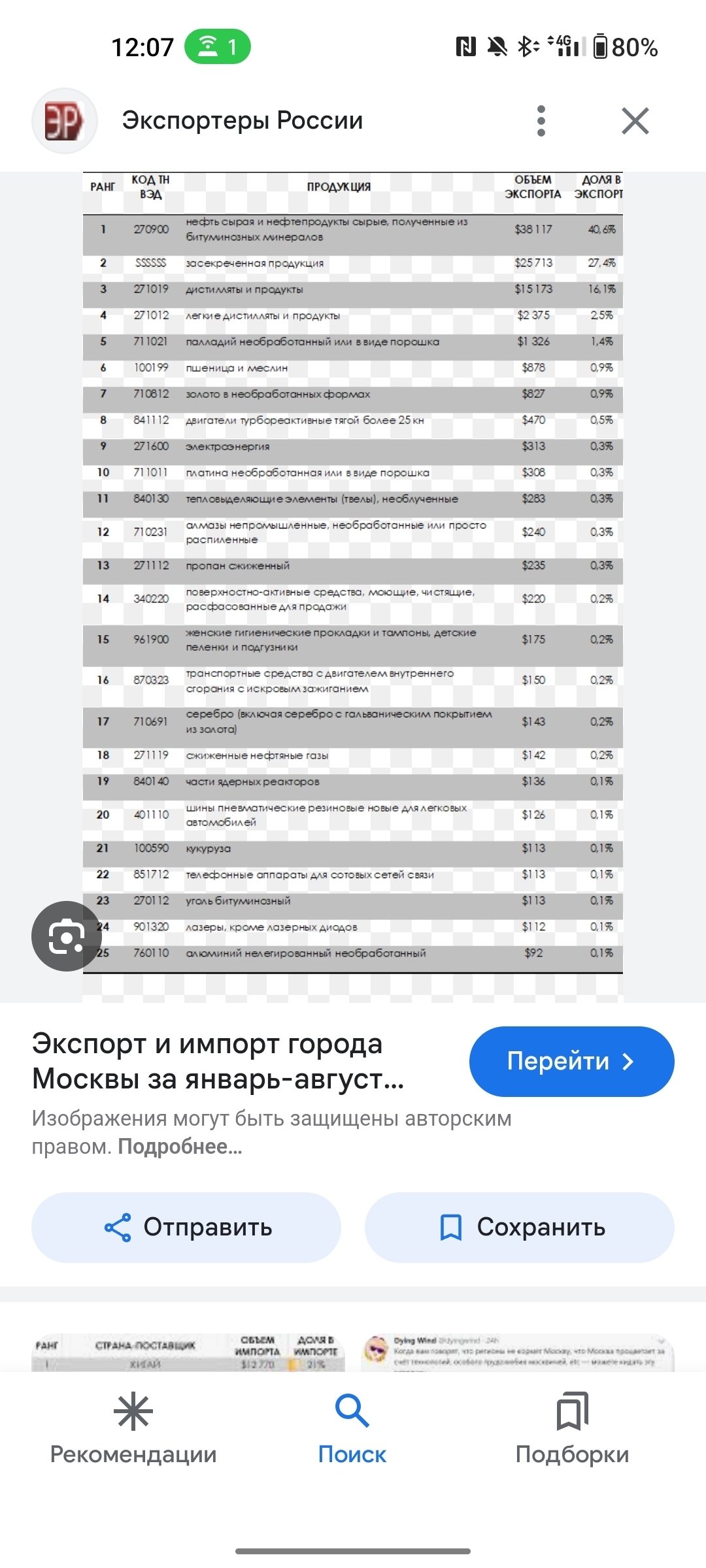Open Экспортеры России source page

tap(242, 121)
